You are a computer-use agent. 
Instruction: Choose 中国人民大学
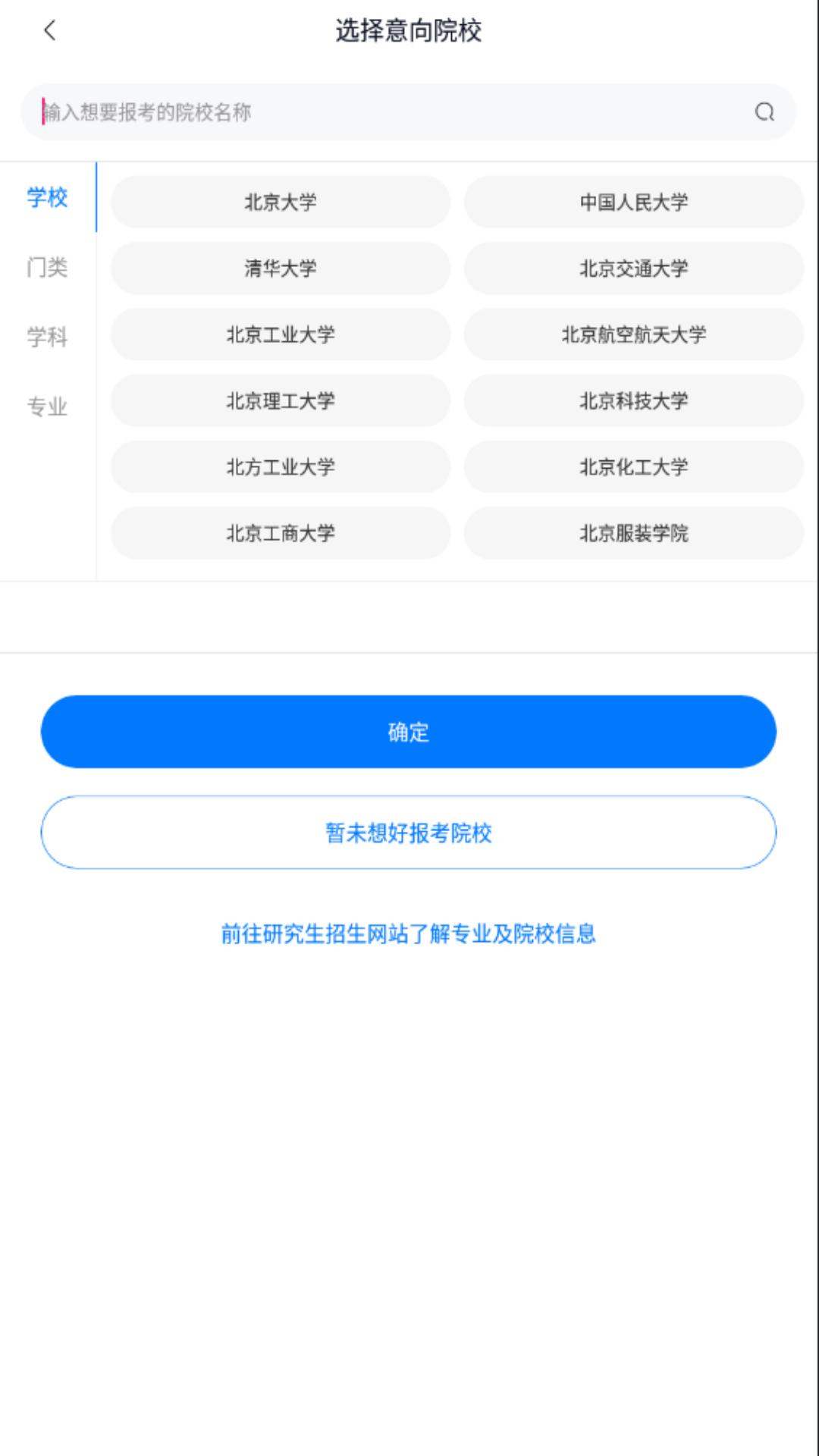[x=634, y=202]
